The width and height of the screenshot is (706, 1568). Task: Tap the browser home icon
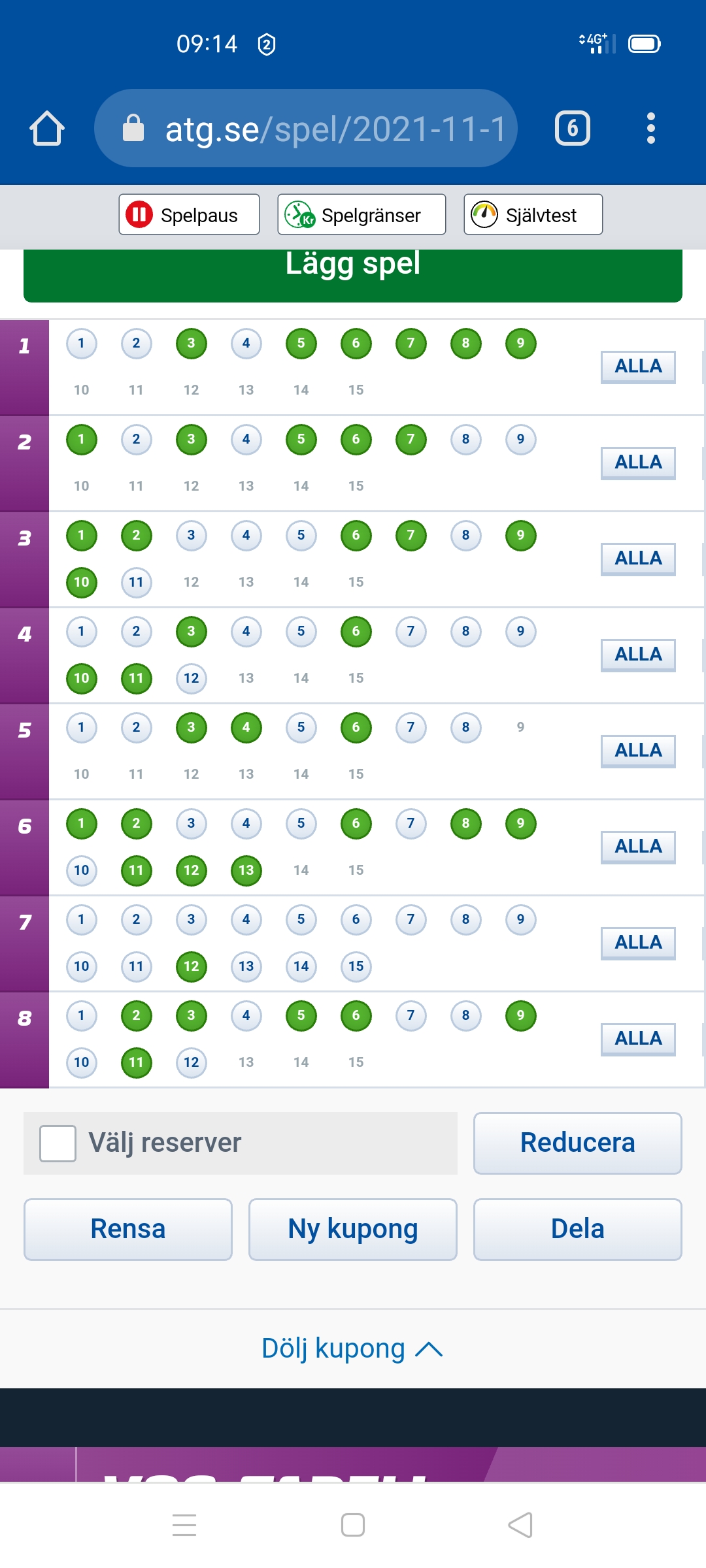tap(47, 128)
